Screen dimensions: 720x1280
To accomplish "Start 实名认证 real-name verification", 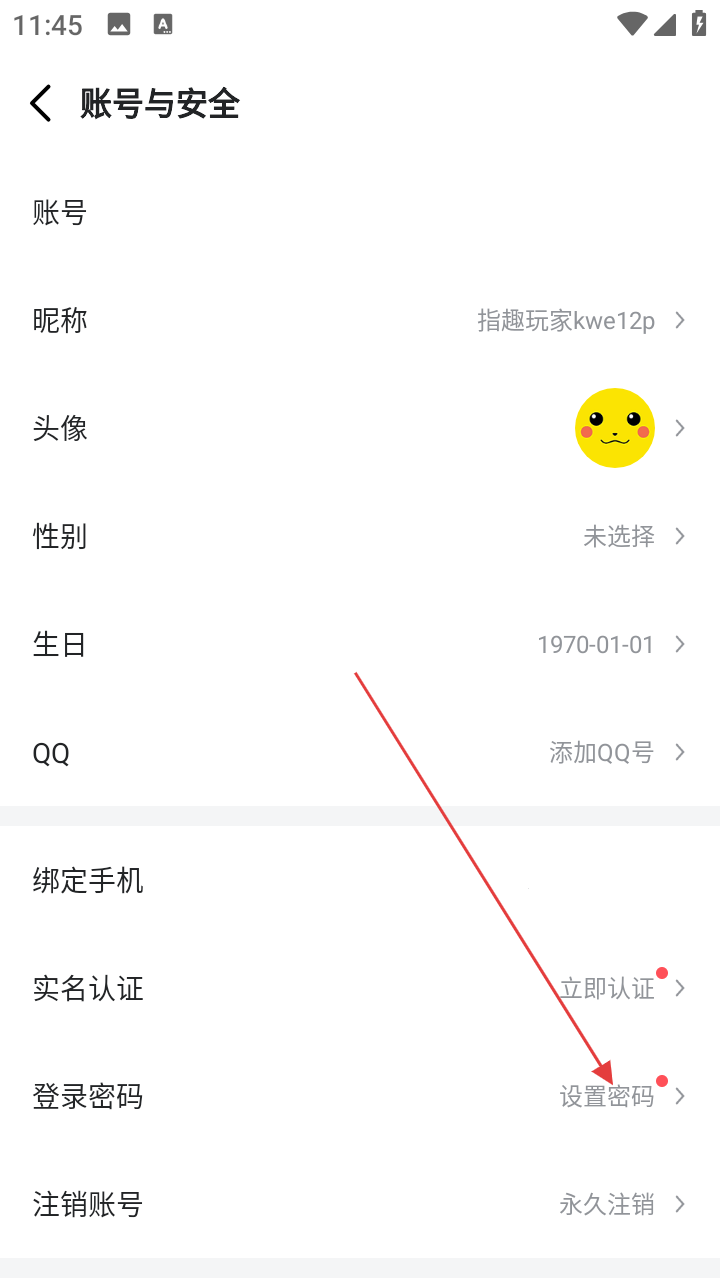I will (x=360, y=989).
